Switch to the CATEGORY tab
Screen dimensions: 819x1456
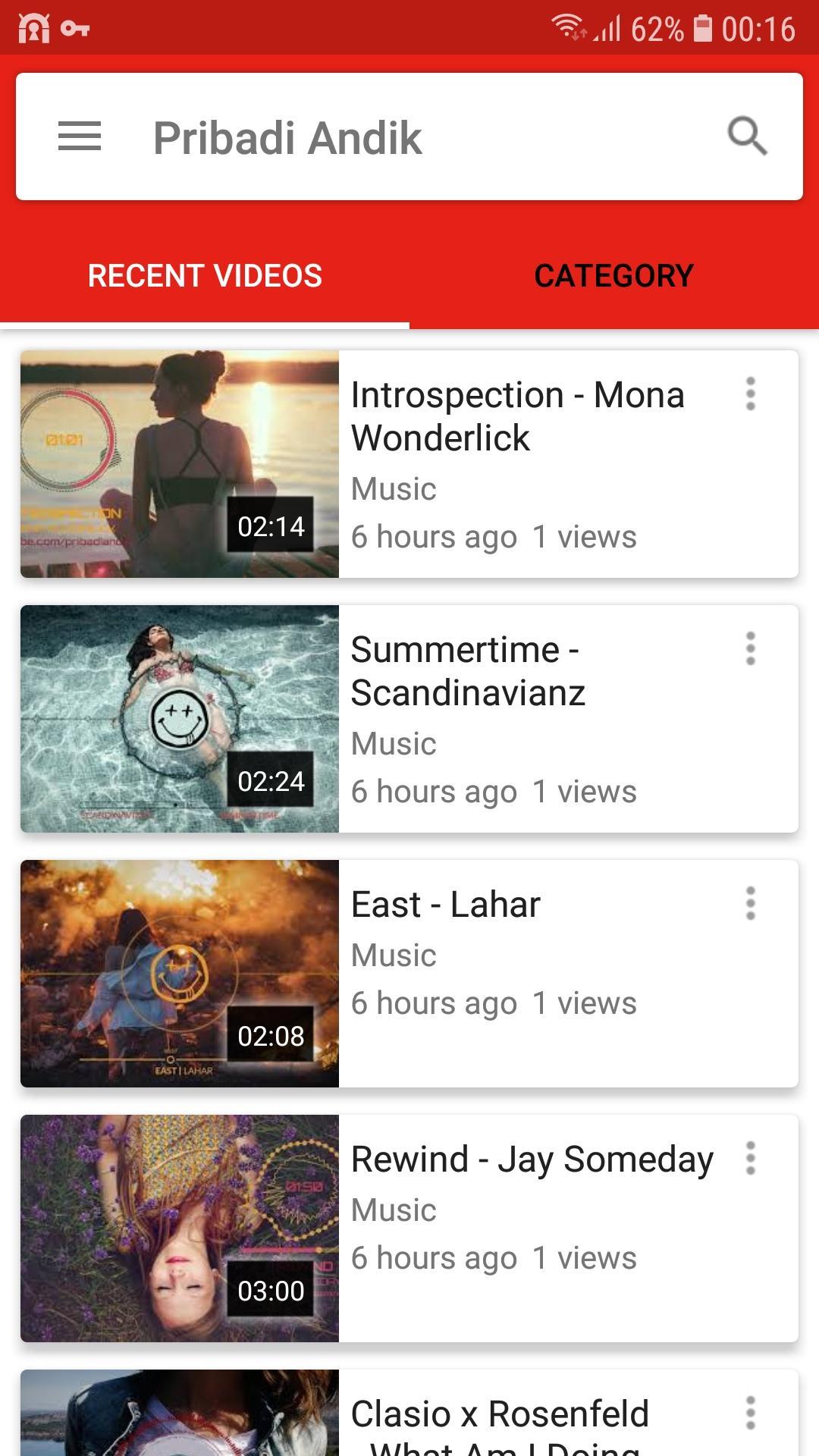coord(614,275)
